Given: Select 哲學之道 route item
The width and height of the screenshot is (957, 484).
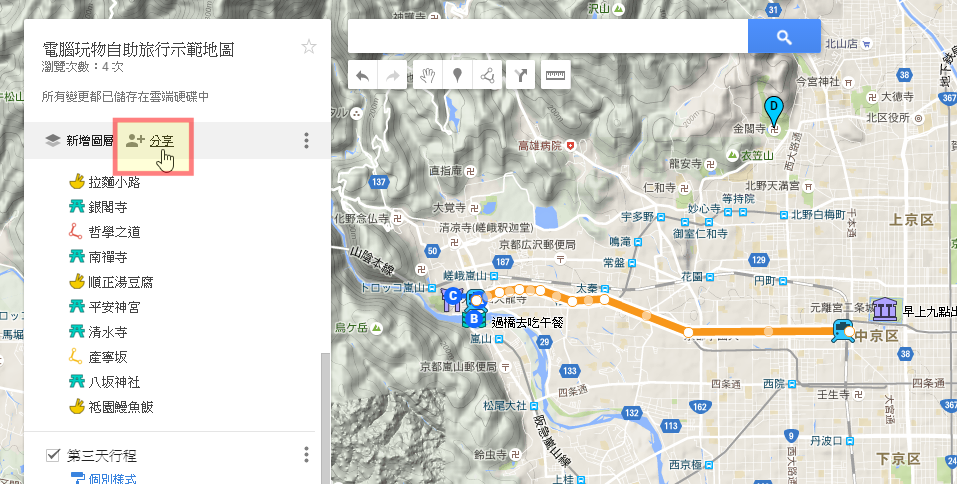Looking at the screenshot, I should 114,232.
